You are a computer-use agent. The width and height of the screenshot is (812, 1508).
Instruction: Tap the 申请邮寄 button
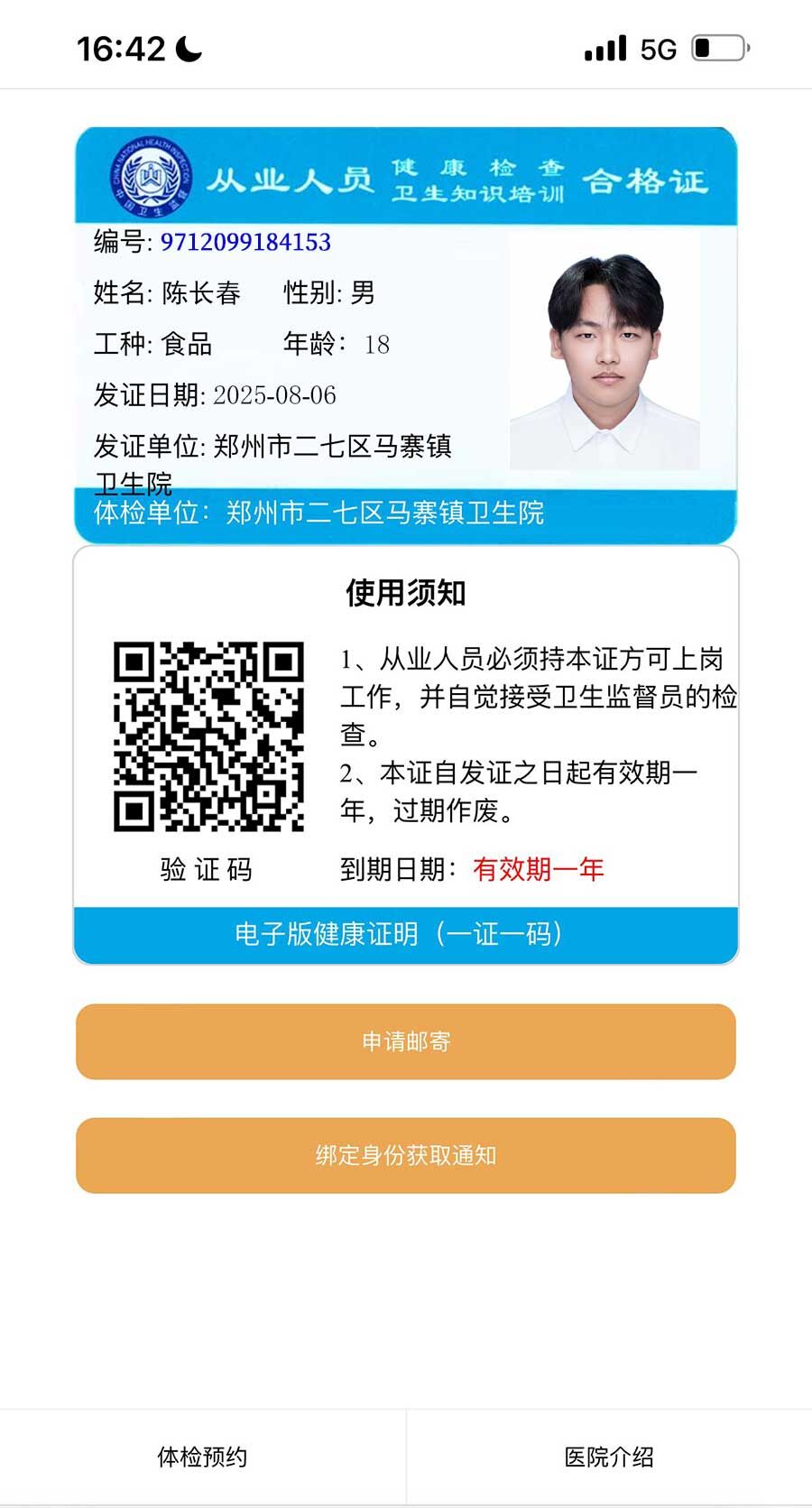(x=406, y=1041)
